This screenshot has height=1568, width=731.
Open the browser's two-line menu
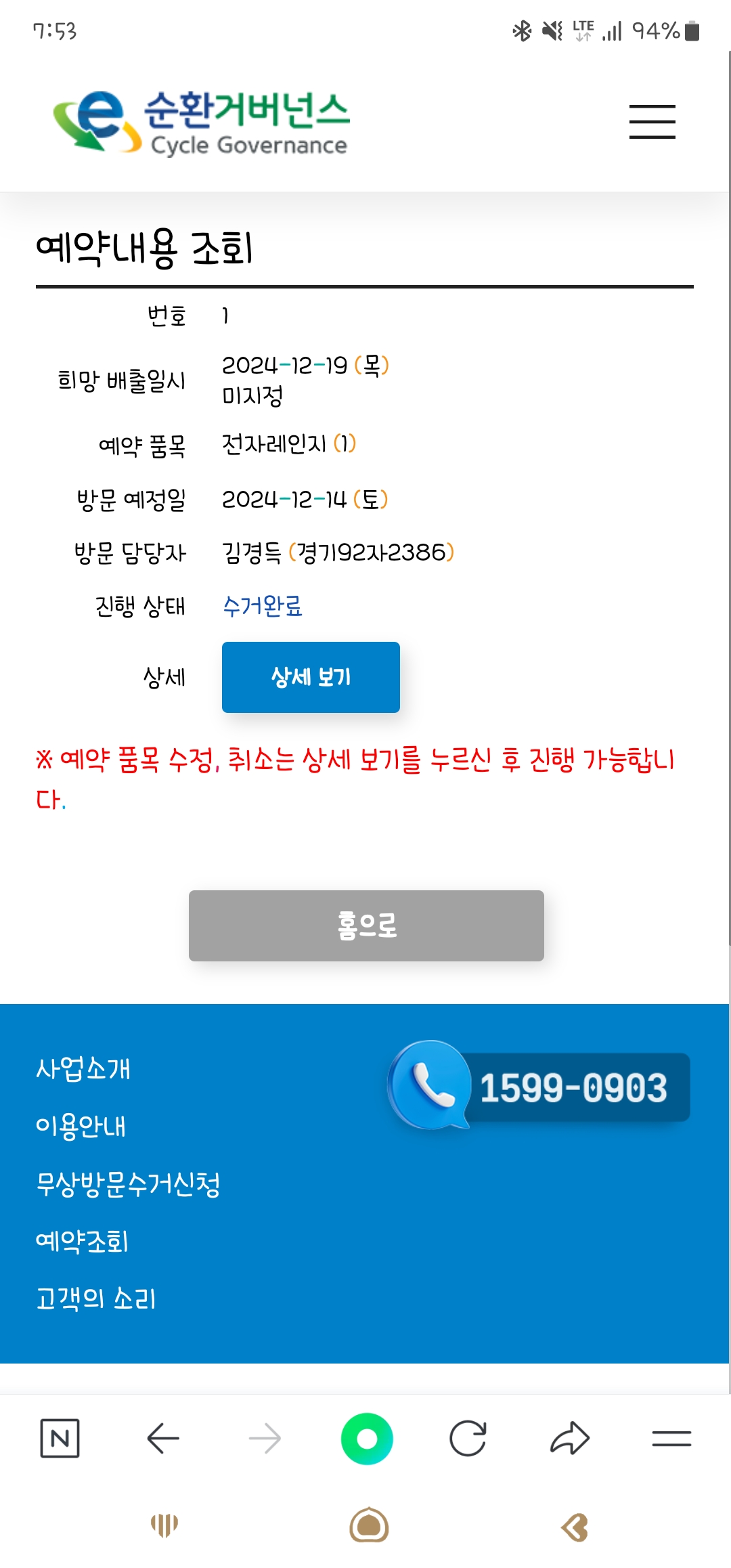[671, 1438]
